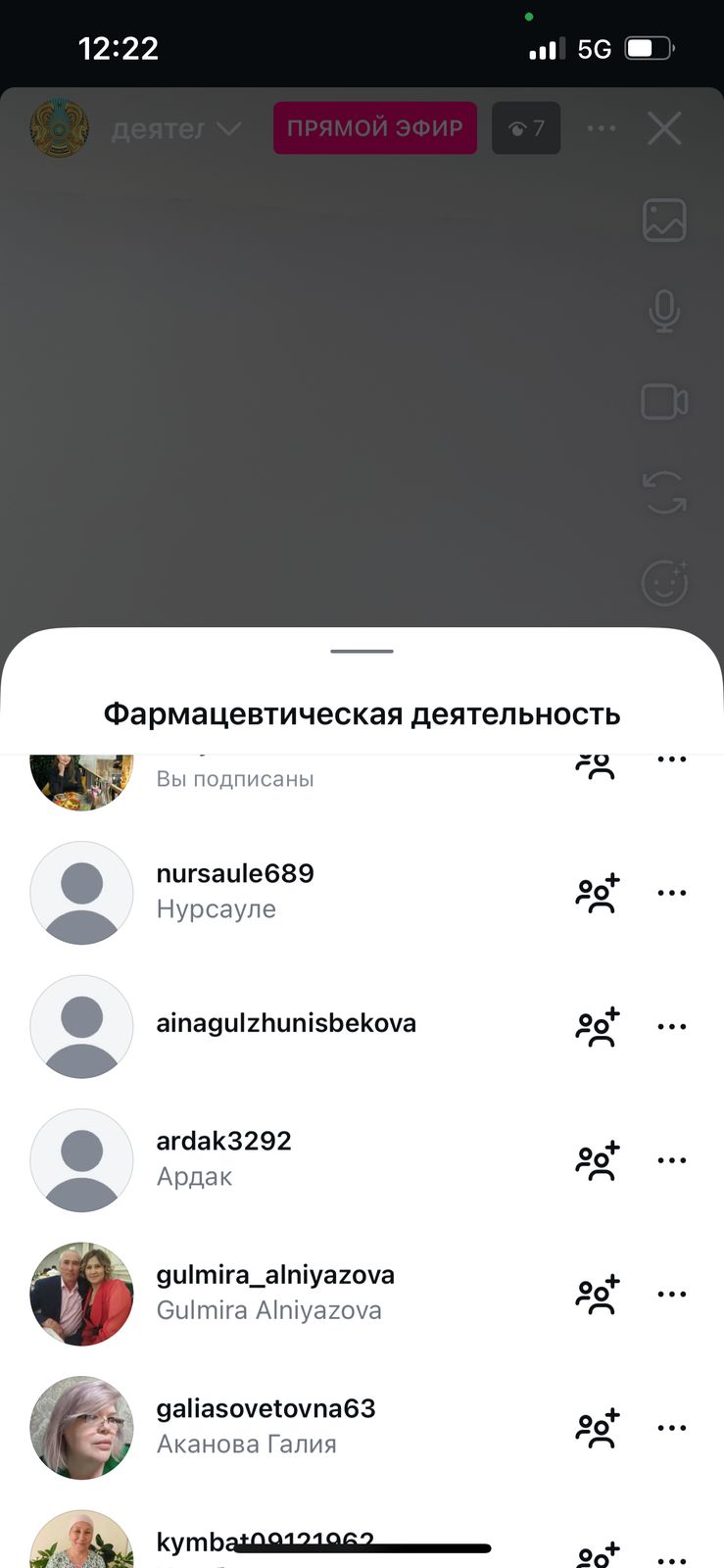This screenshot has width=724, height=1568.
Task: Open more options for nursaule689
Action: [x=672, y=893]
